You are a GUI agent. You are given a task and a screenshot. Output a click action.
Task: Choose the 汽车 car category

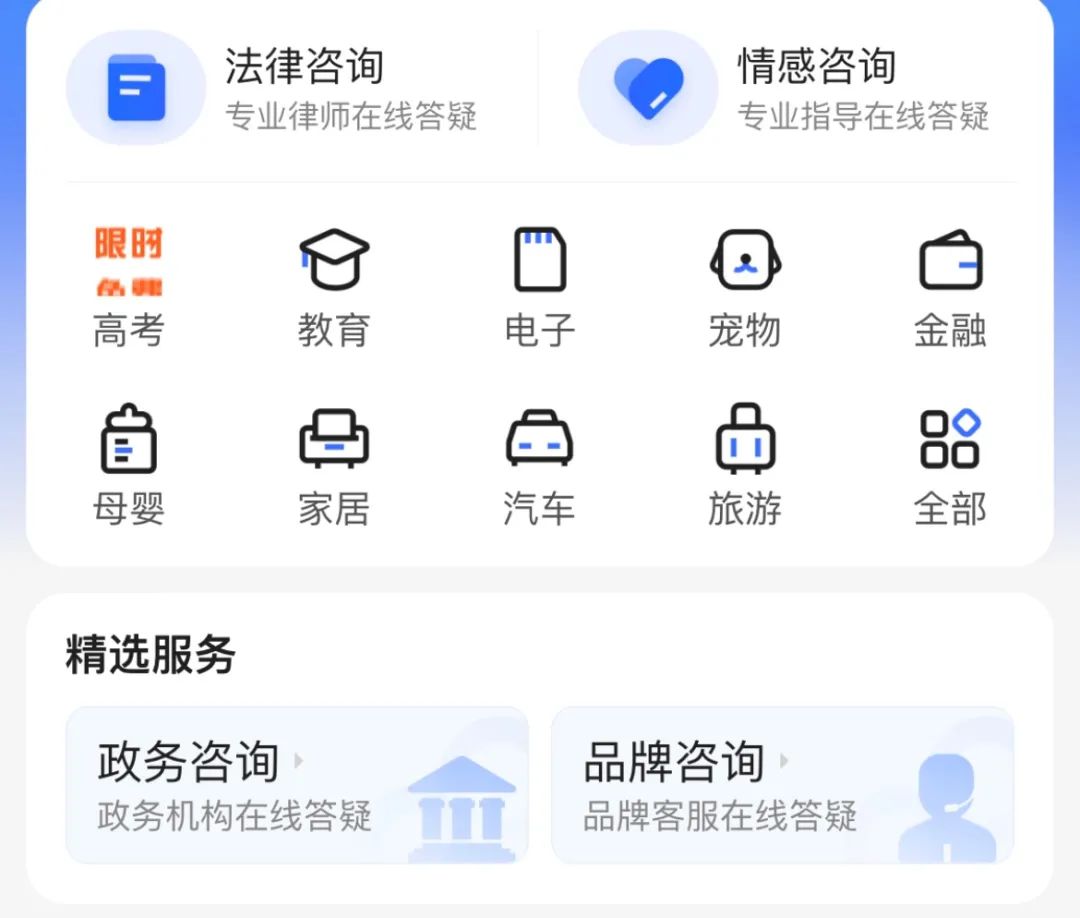click(540, 465)
